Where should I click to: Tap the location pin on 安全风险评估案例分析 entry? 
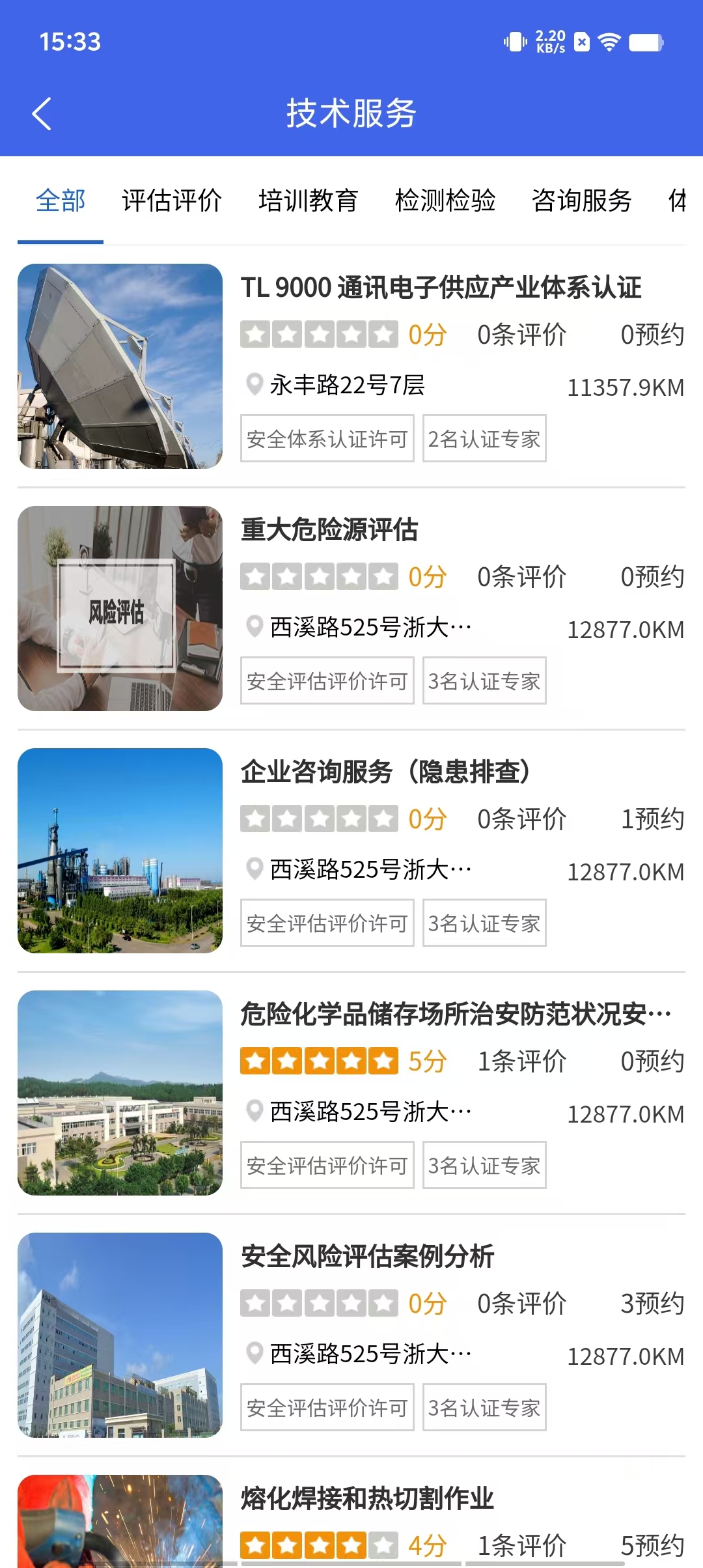(254, 1353)
